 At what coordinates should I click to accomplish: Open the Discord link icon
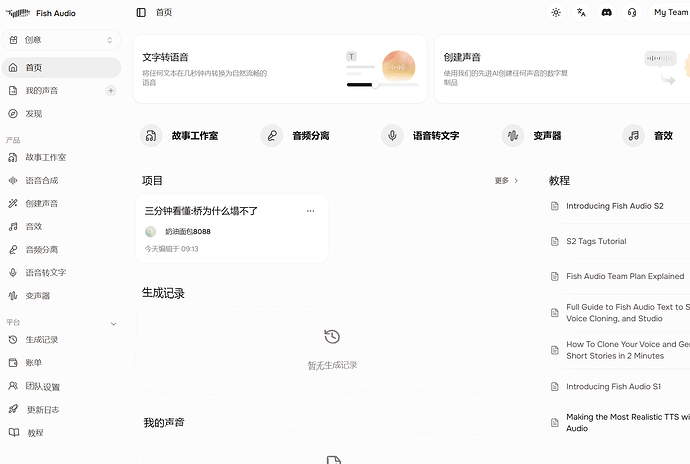[x=606, y=12]
